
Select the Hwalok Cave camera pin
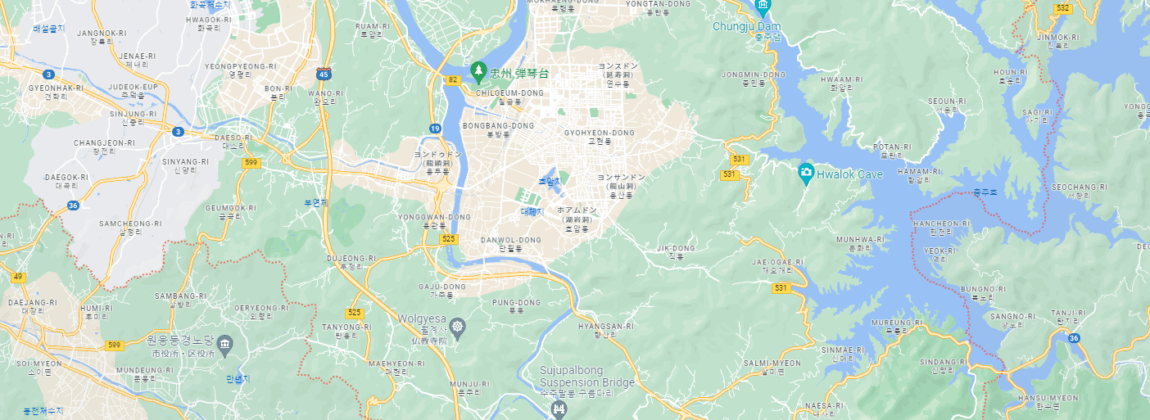(806, 173)
